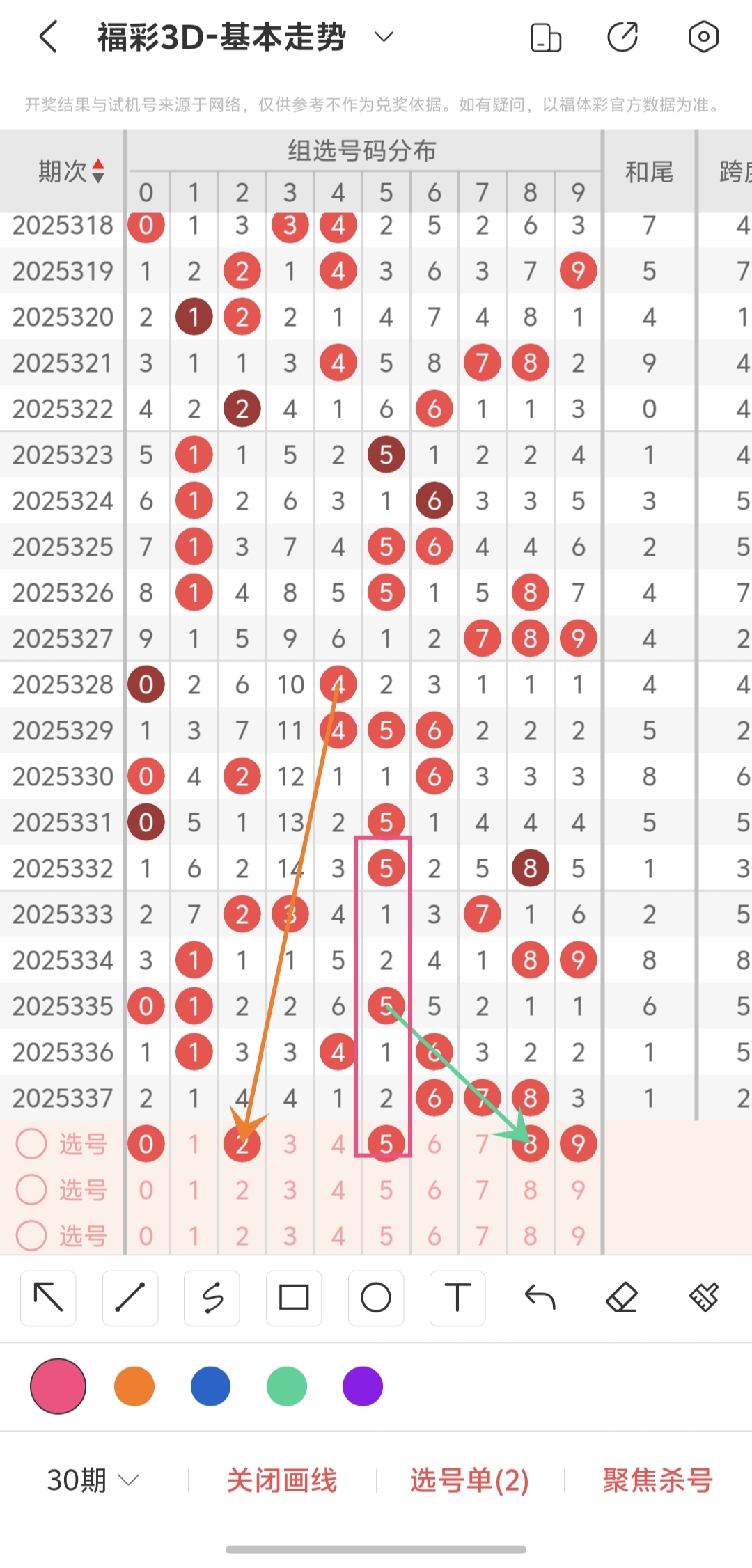This screenshot has width=752, height=1568.
Task: Tap 关闭画线 to close drawing mode
Action: pos(283,1481)
